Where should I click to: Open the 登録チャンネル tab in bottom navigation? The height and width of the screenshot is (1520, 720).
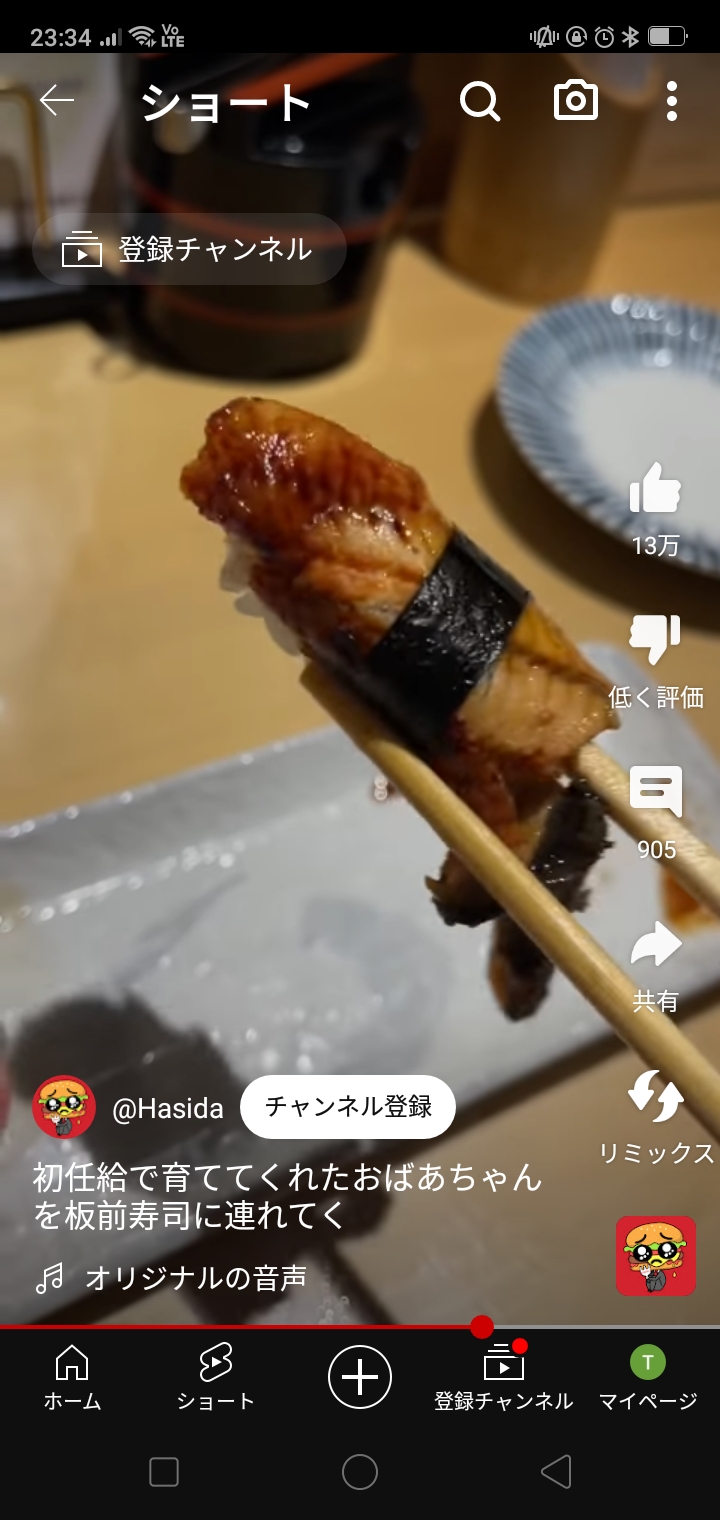(x=503, y=1377)
